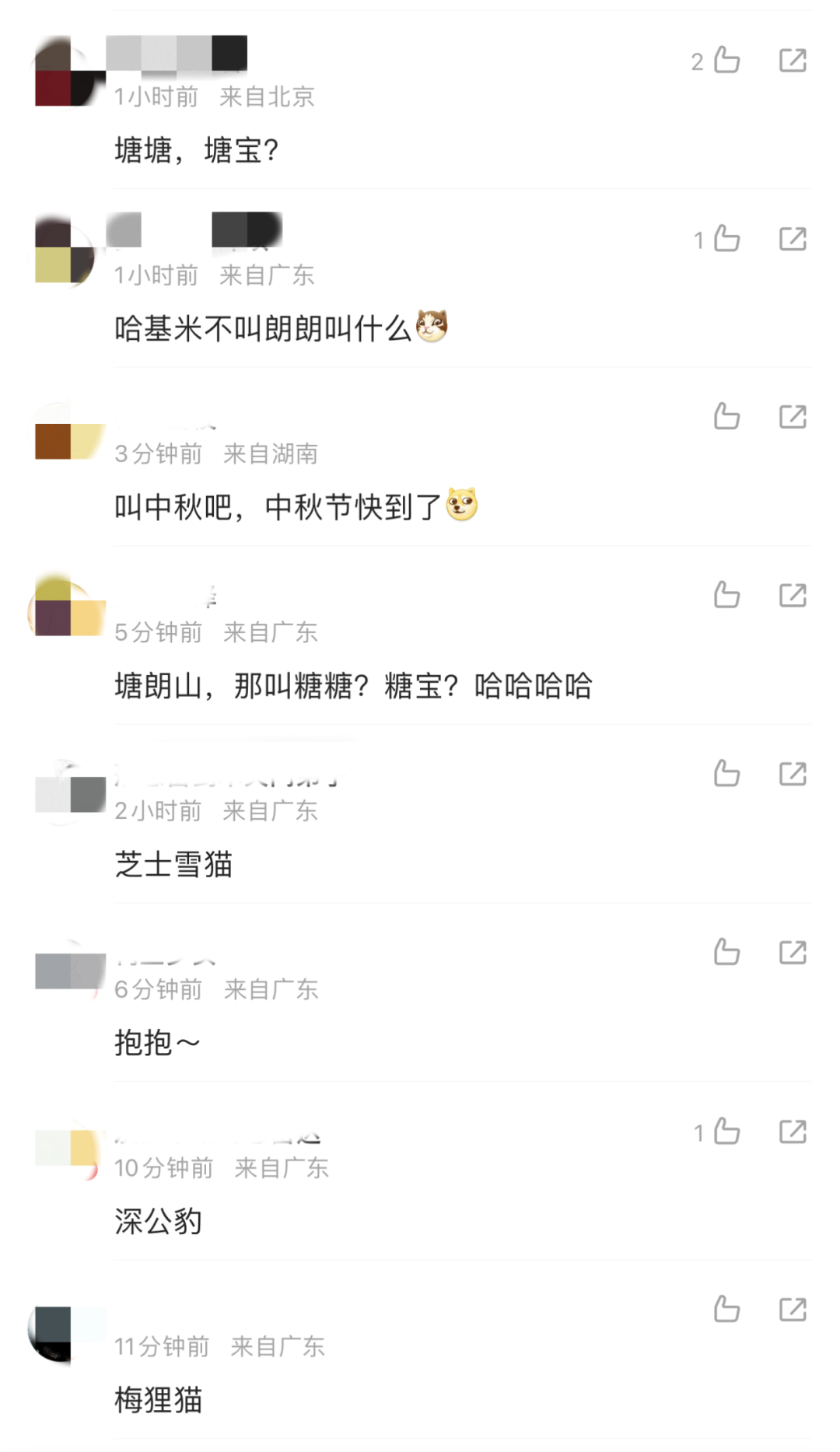Share the comment '抱抱～'
The width and height of the screenshot is (840, 1452).
click(x=793, y=952)
